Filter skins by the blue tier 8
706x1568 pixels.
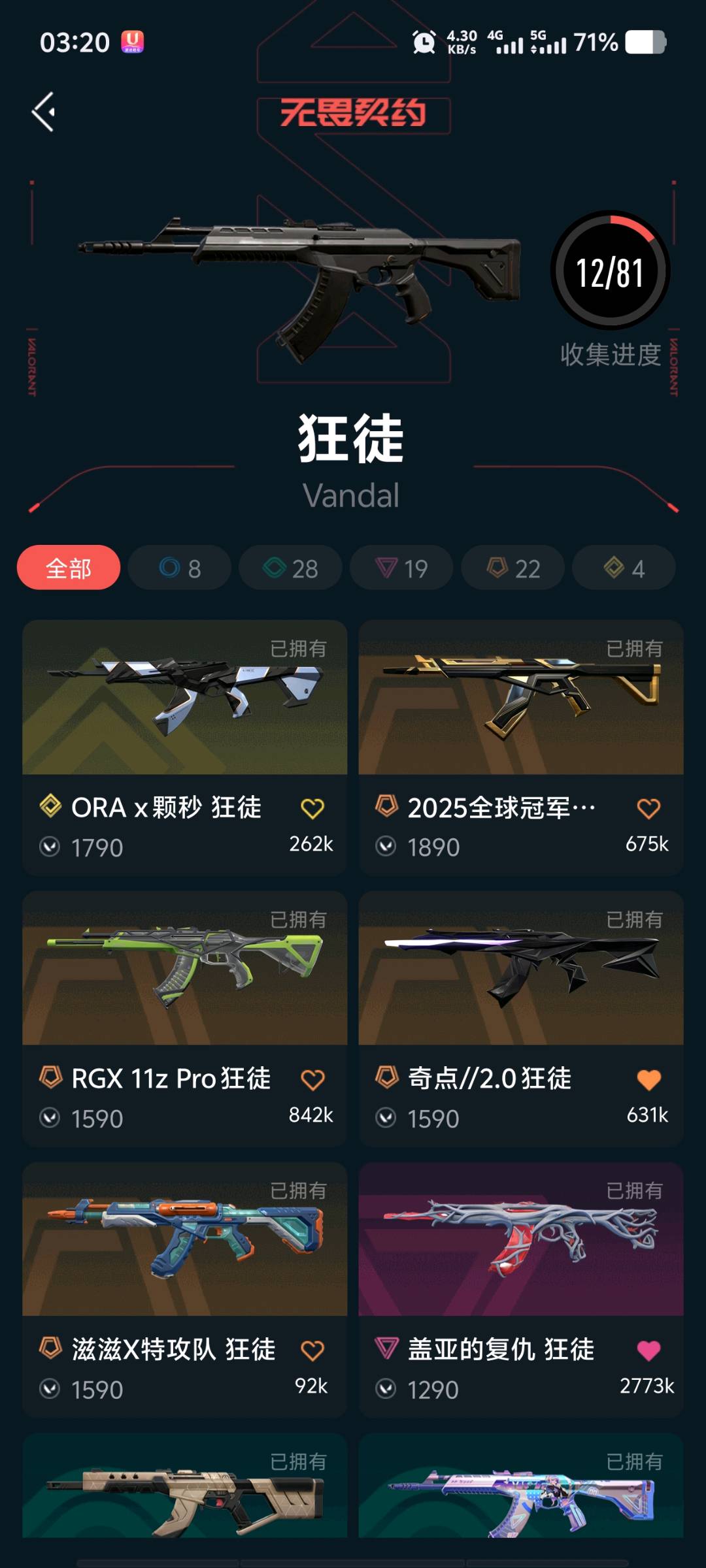[180, 568]
